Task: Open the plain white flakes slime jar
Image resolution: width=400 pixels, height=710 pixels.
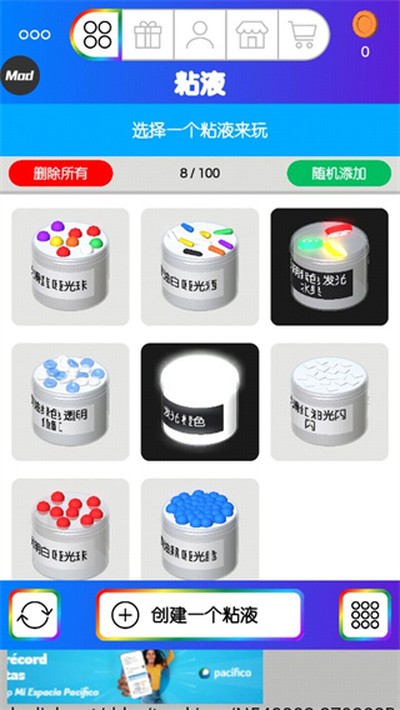Action: click(329, 402)
